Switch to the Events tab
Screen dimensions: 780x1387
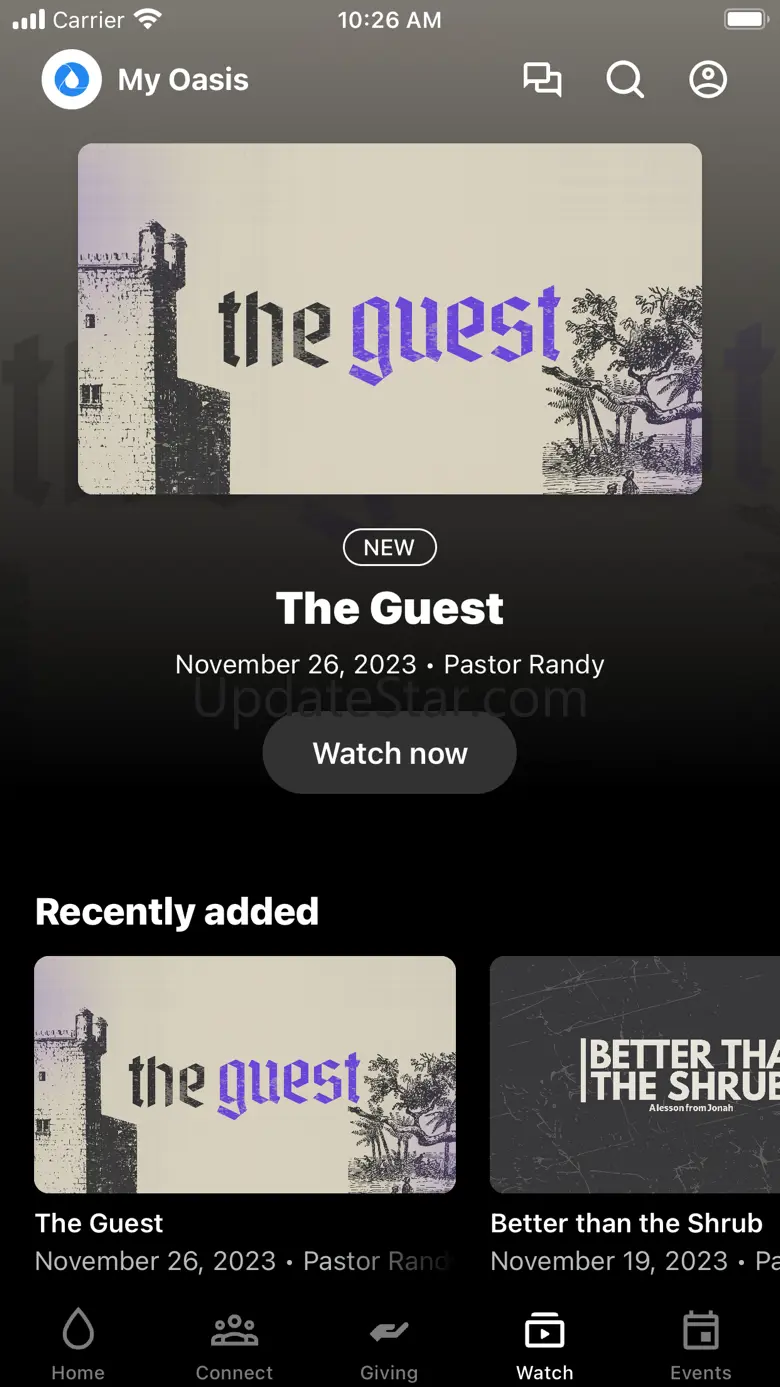(700, 1345)
